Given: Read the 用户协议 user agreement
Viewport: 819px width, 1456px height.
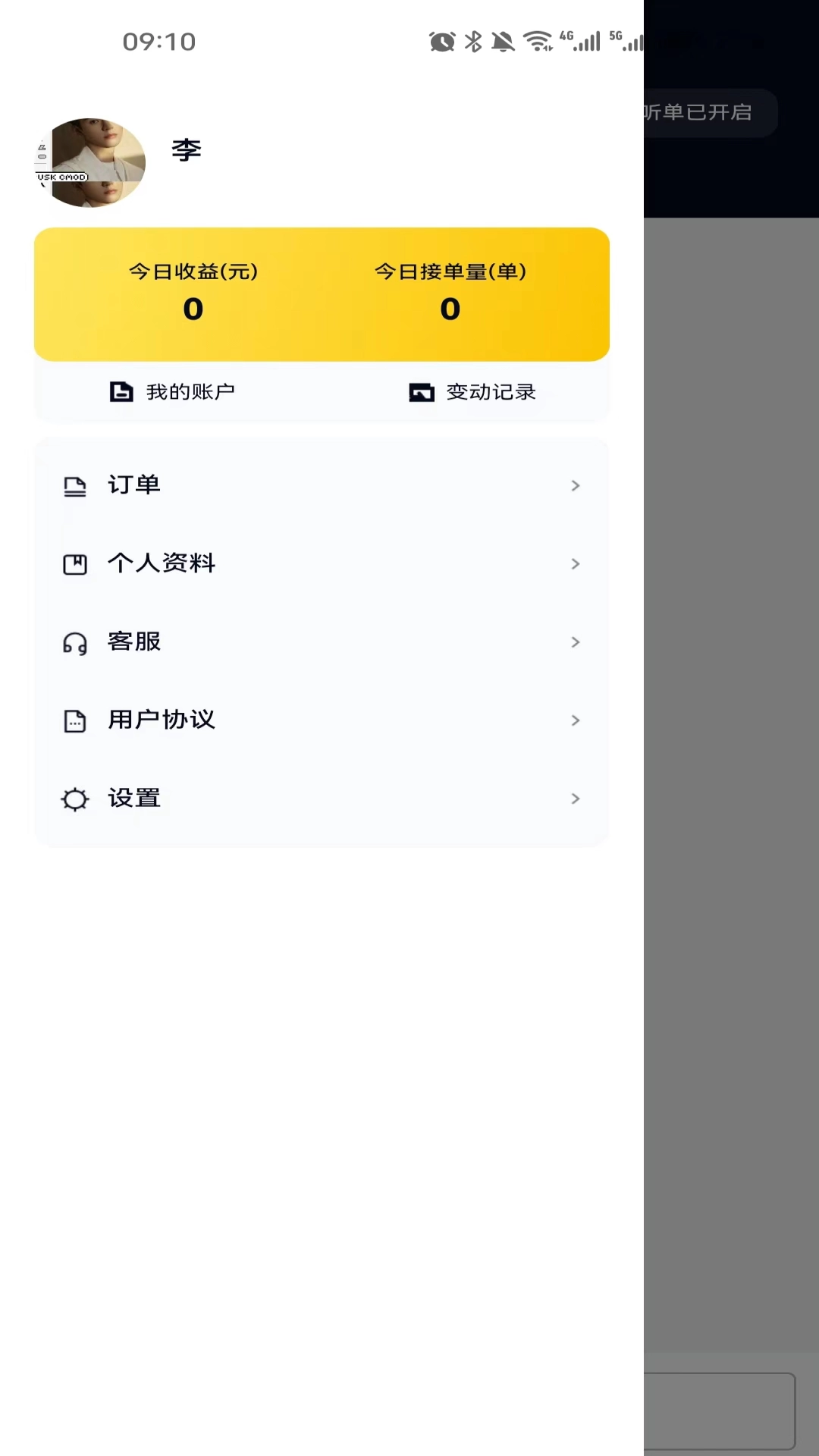Looking at the screenshot, I should click(x=322, y=720).
